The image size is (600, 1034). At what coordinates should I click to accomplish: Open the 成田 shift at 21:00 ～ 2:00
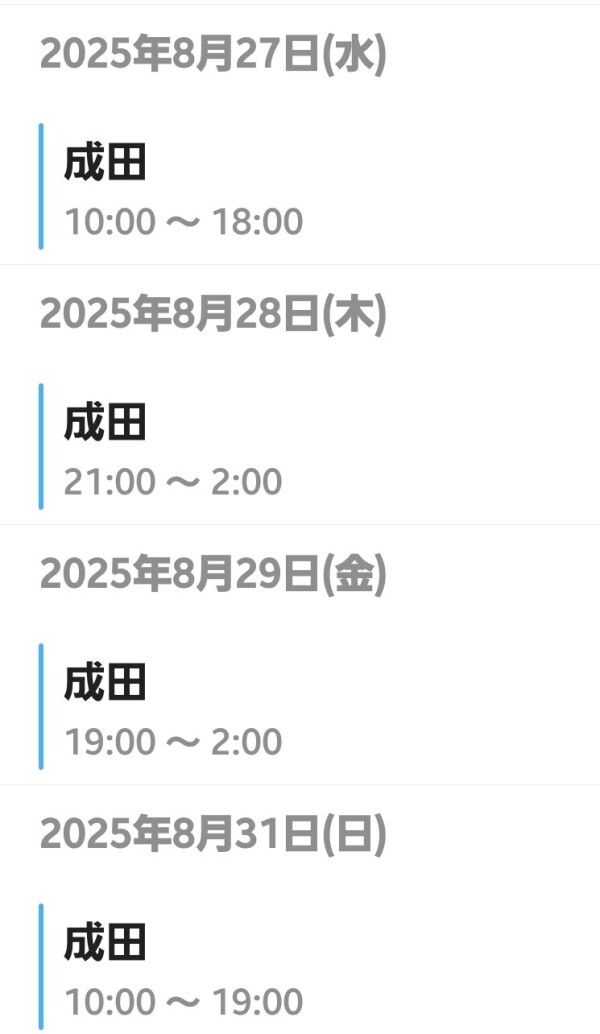pos(319,446)
